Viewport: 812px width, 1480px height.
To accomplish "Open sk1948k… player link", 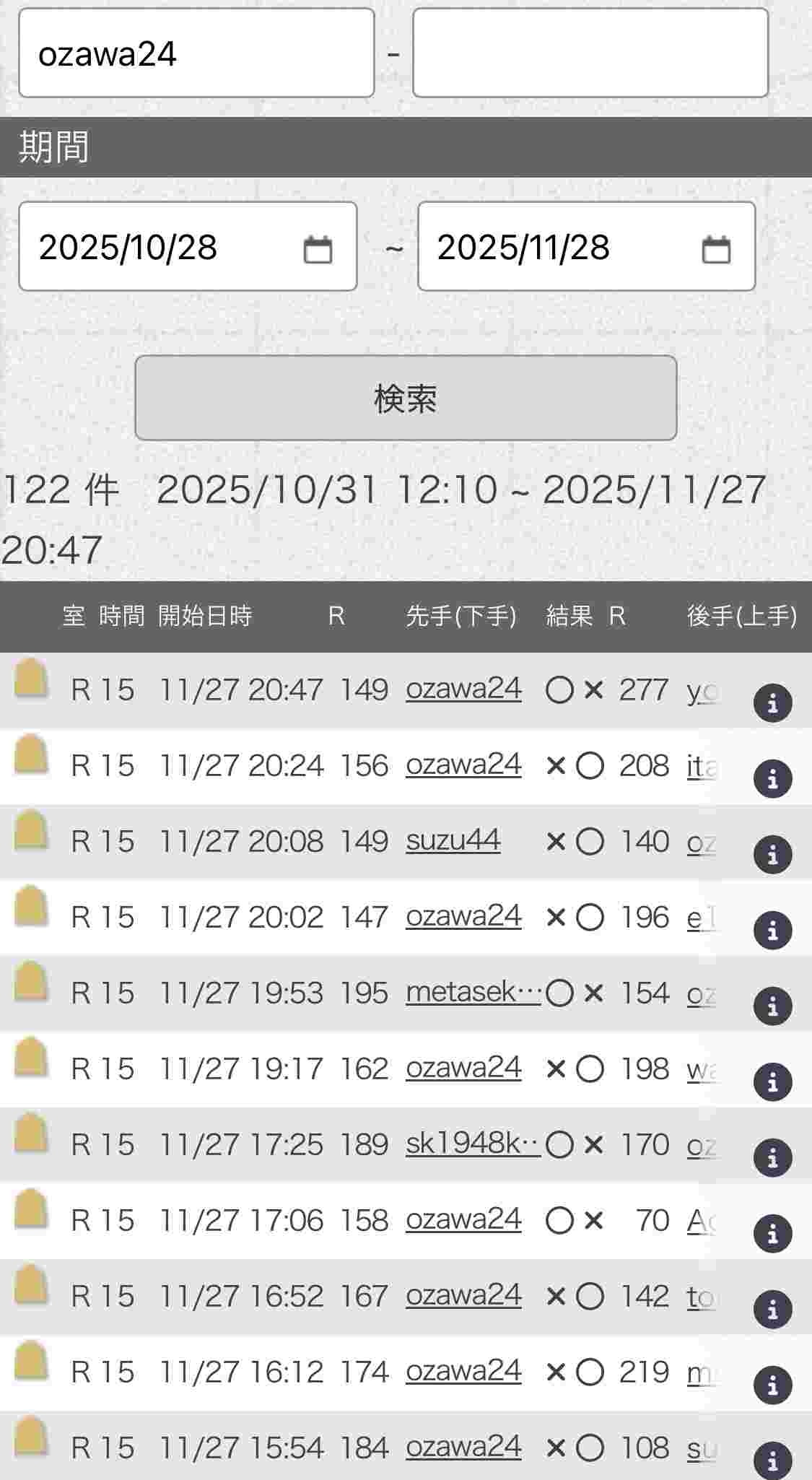I will pos(473,1144).
